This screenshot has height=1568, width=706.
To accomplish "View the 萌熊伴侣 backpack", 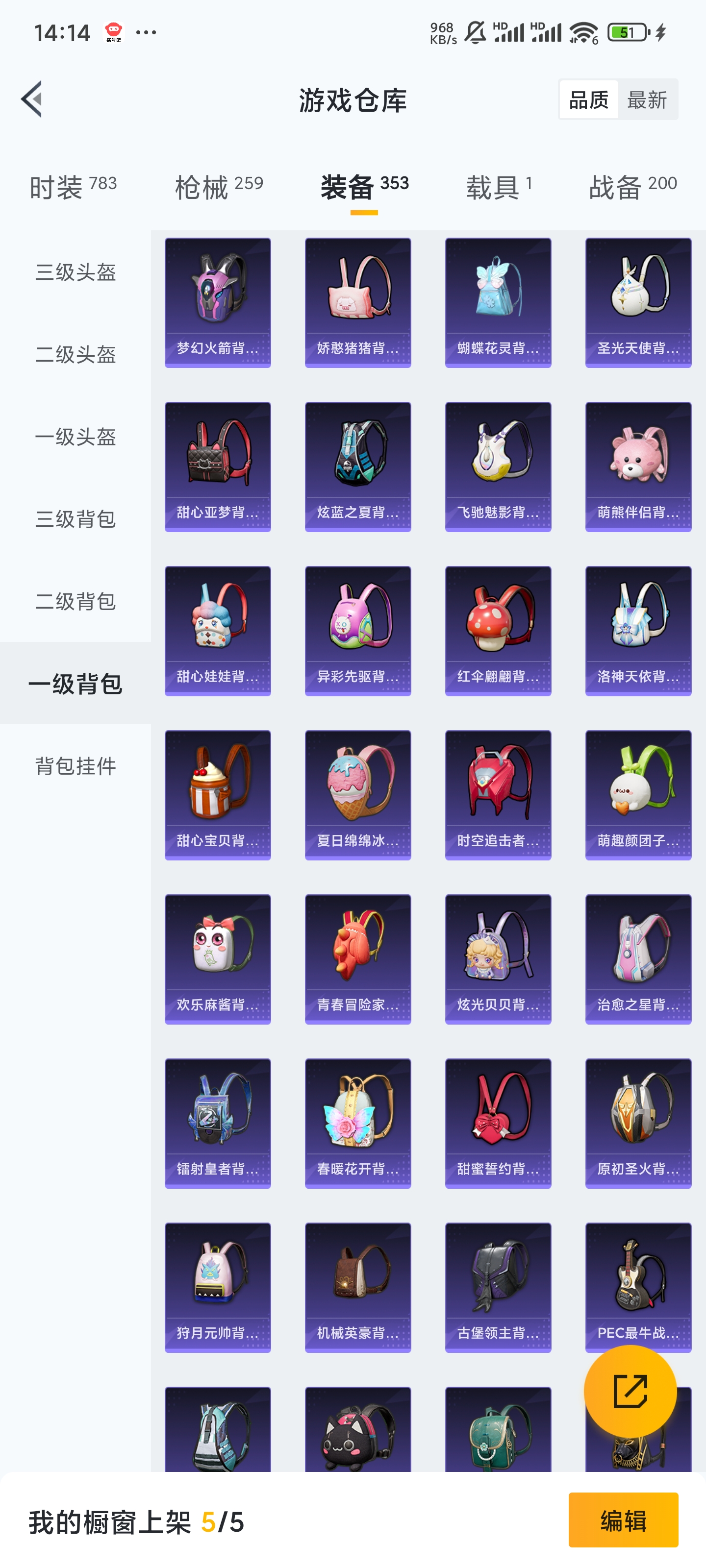I will tap(638, 467).
